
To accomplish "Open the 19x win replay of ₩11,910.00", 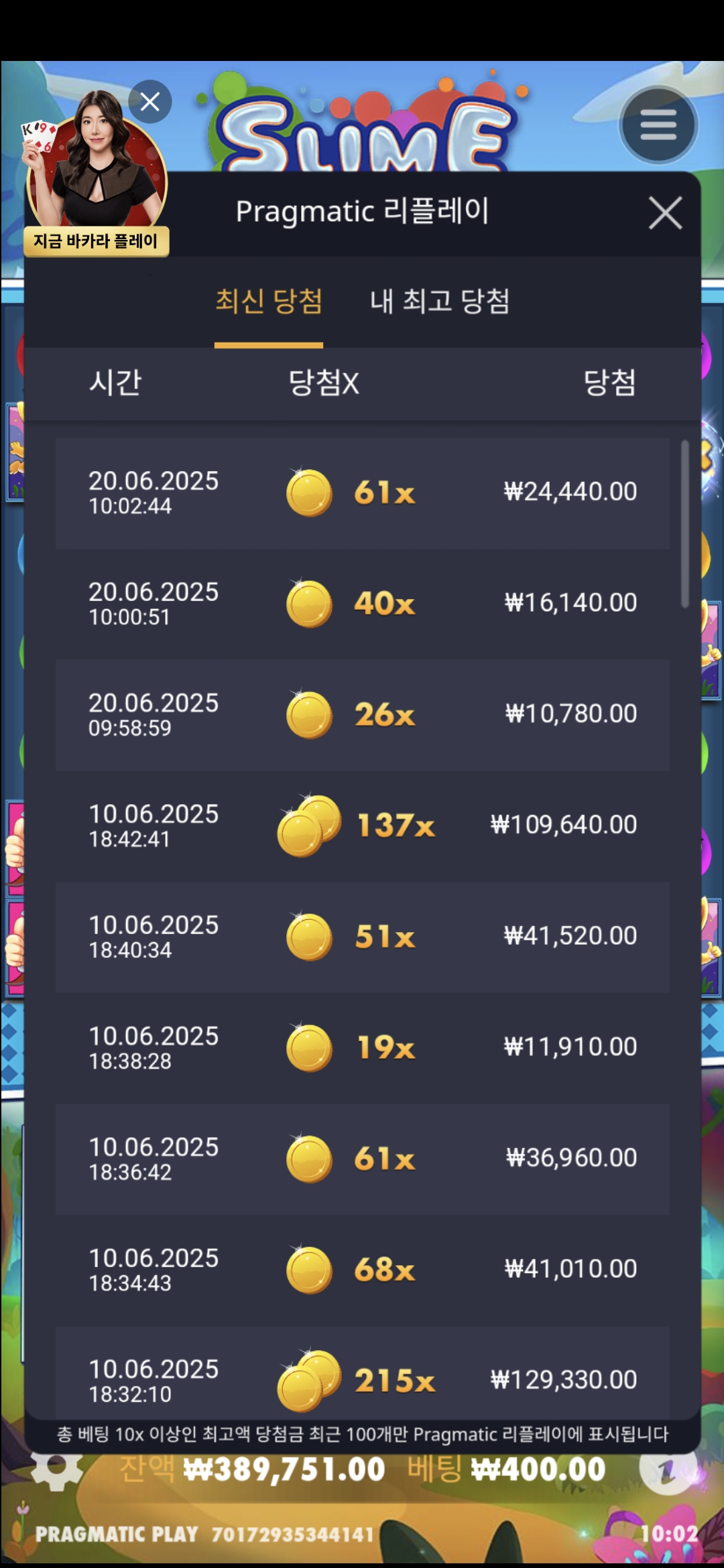I will pyautogui.click(x=362, y=1048).
